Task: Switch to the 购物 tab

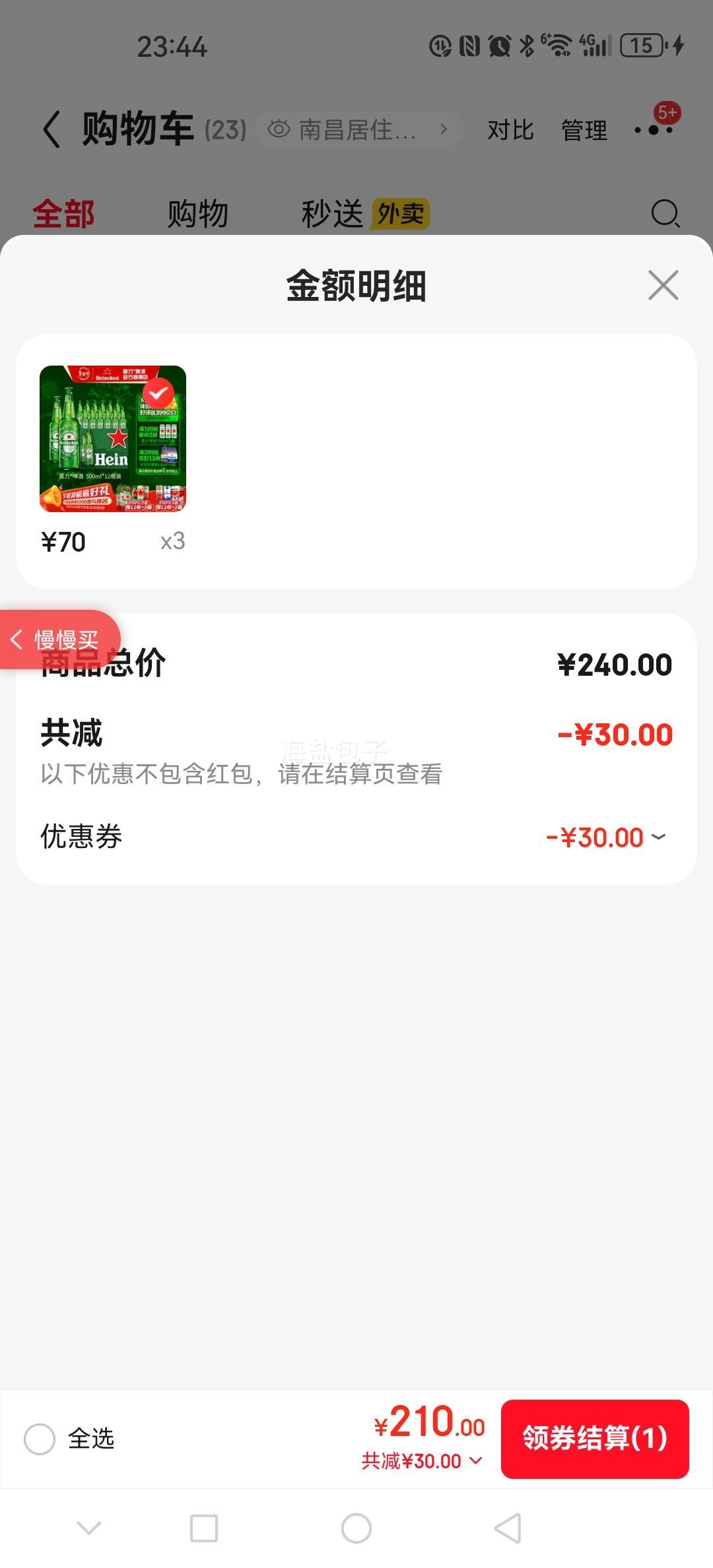Action: point(197,213)
